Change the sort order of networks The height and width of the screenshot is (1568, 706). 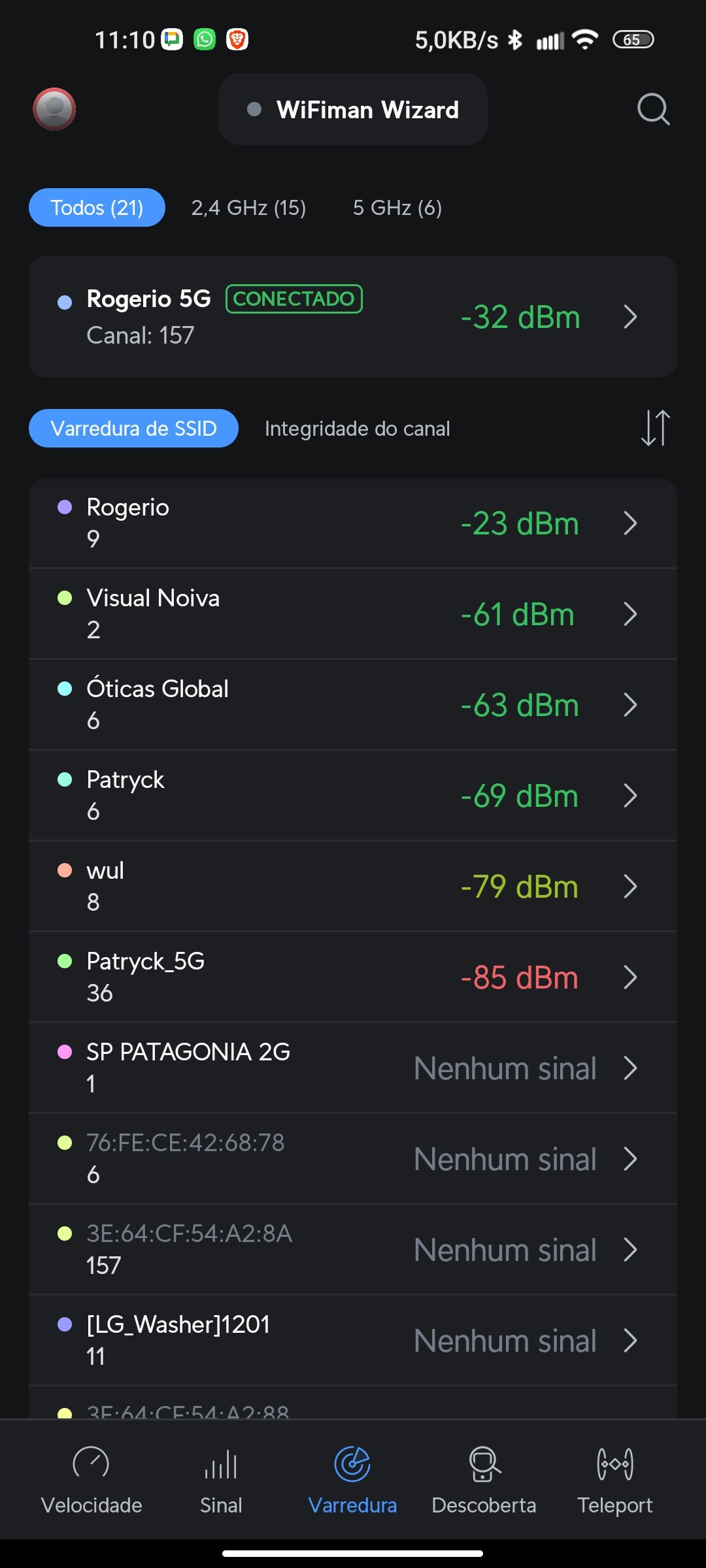pos(655,428)
